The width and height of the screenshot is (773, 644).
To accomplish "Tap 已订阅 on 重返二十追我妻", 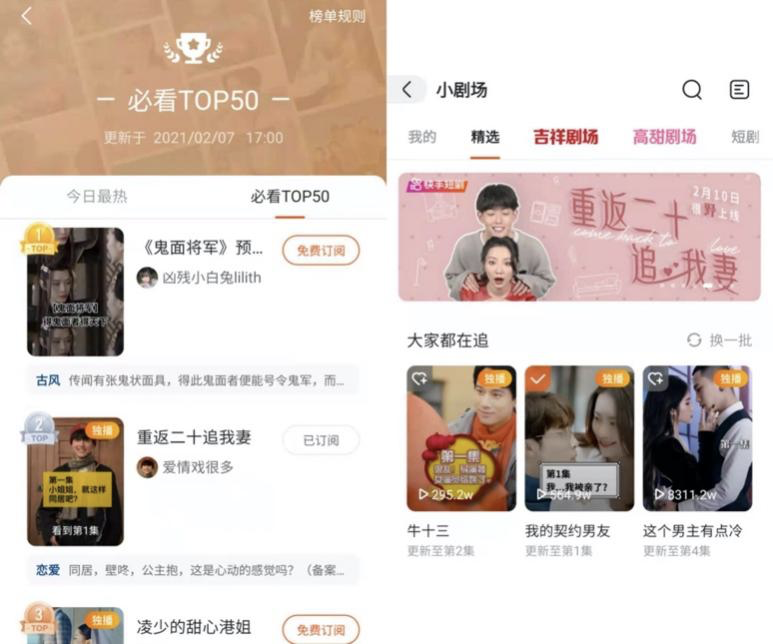I will point(320,440).
